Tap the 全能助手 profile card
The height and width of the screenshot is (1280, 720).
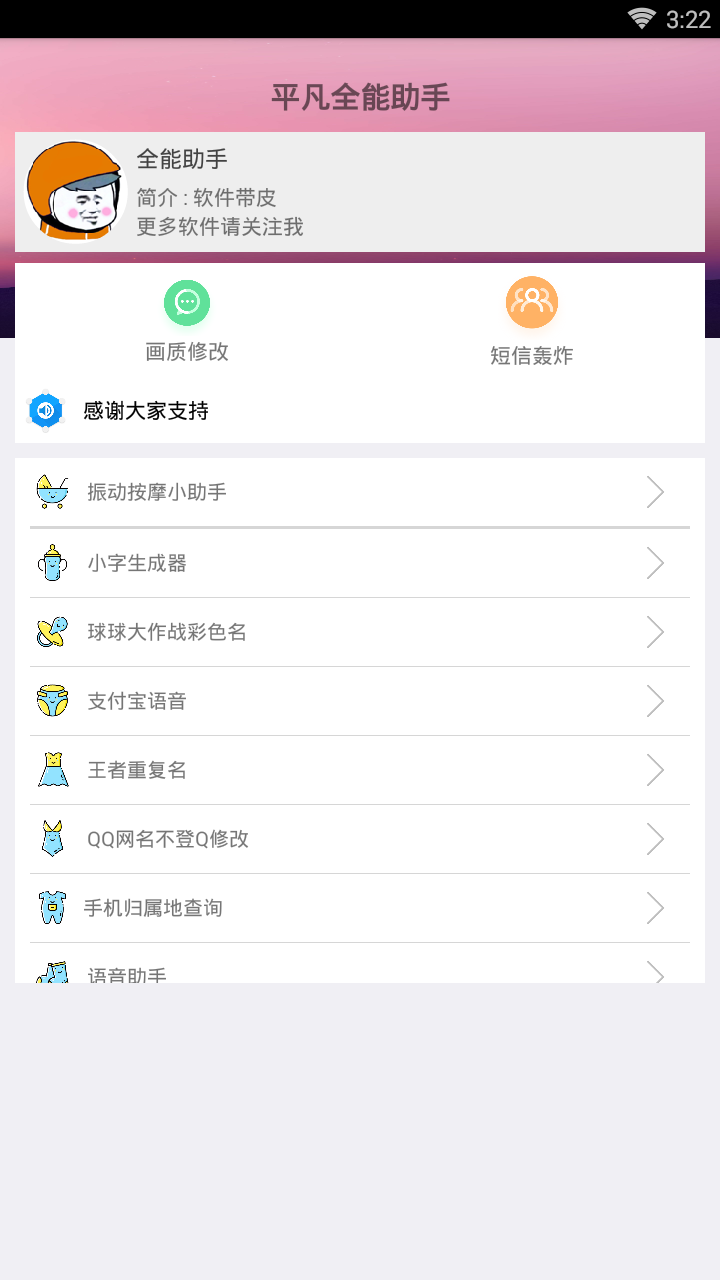[x=360, y=192]
